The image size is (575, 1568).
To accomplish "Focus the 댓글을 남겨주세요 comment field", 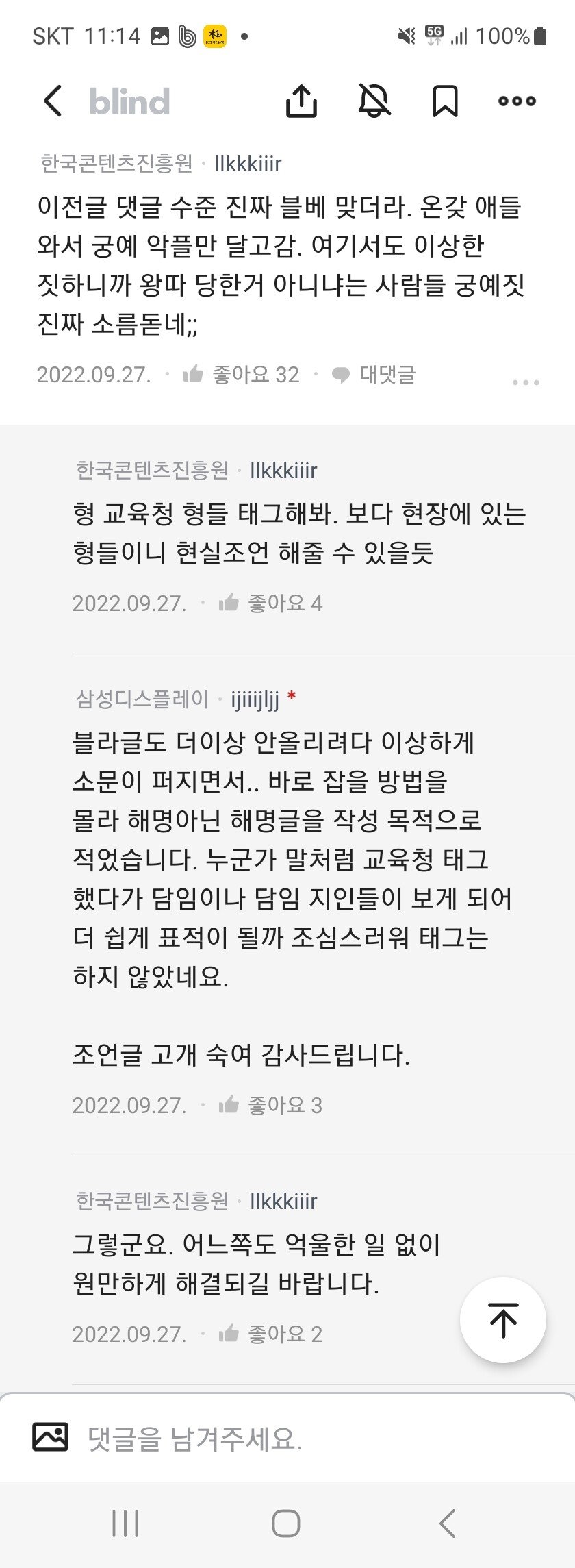I will click(274, 1438).
